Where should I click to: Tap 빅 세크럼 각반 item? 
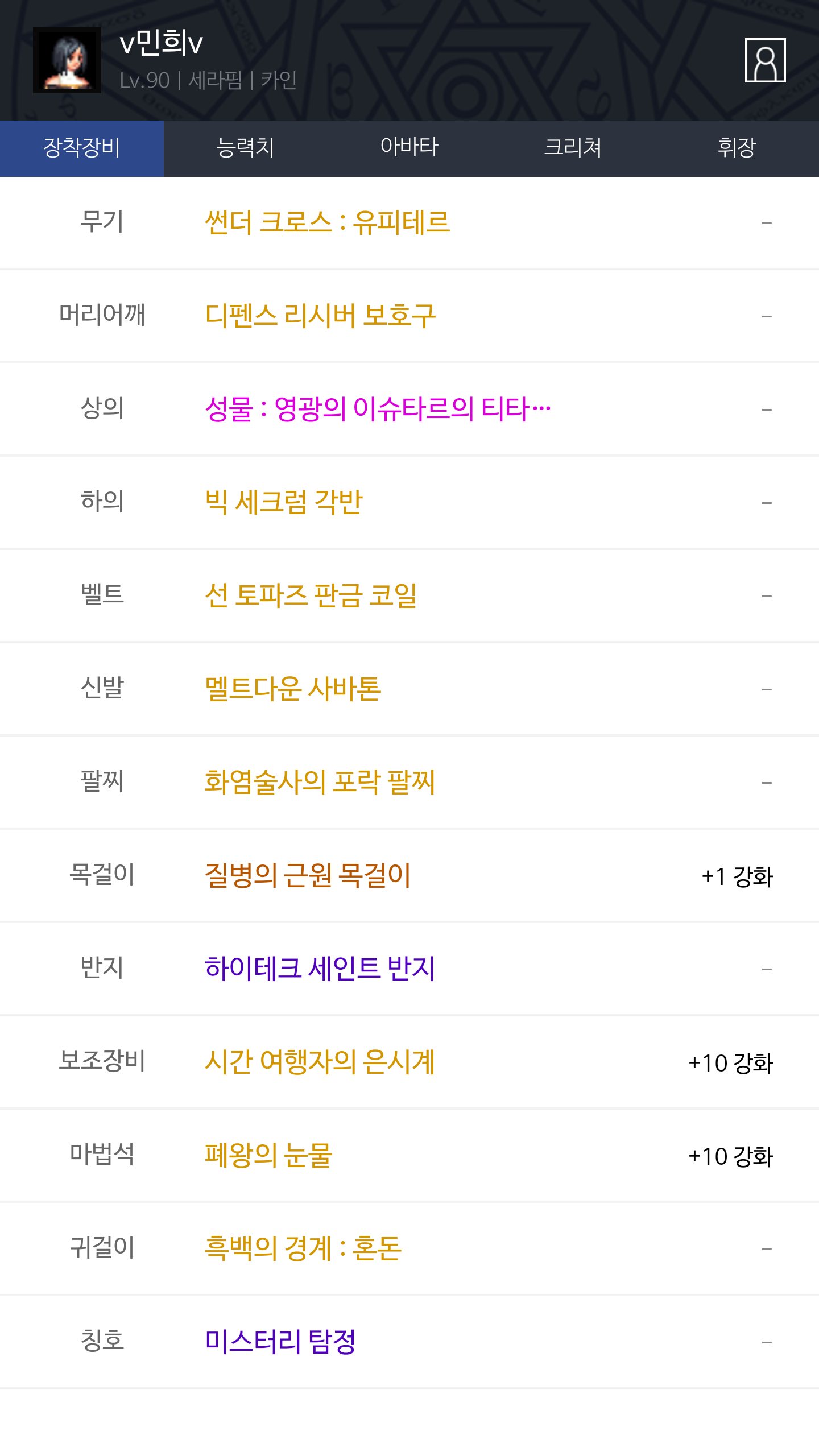click(284, 502)
